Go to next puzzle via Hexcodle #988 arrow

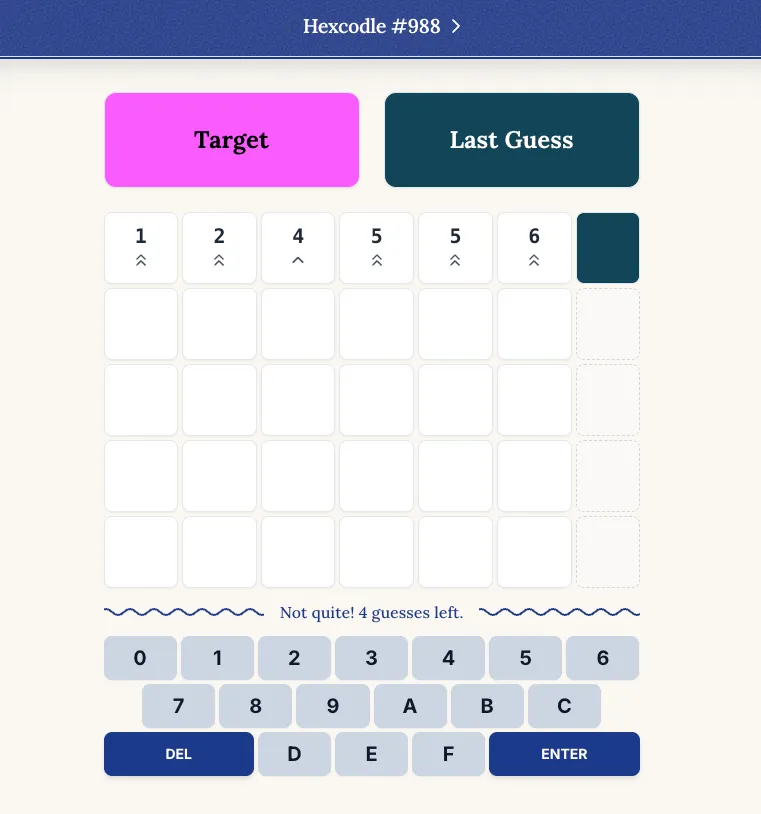coord(456,27)
